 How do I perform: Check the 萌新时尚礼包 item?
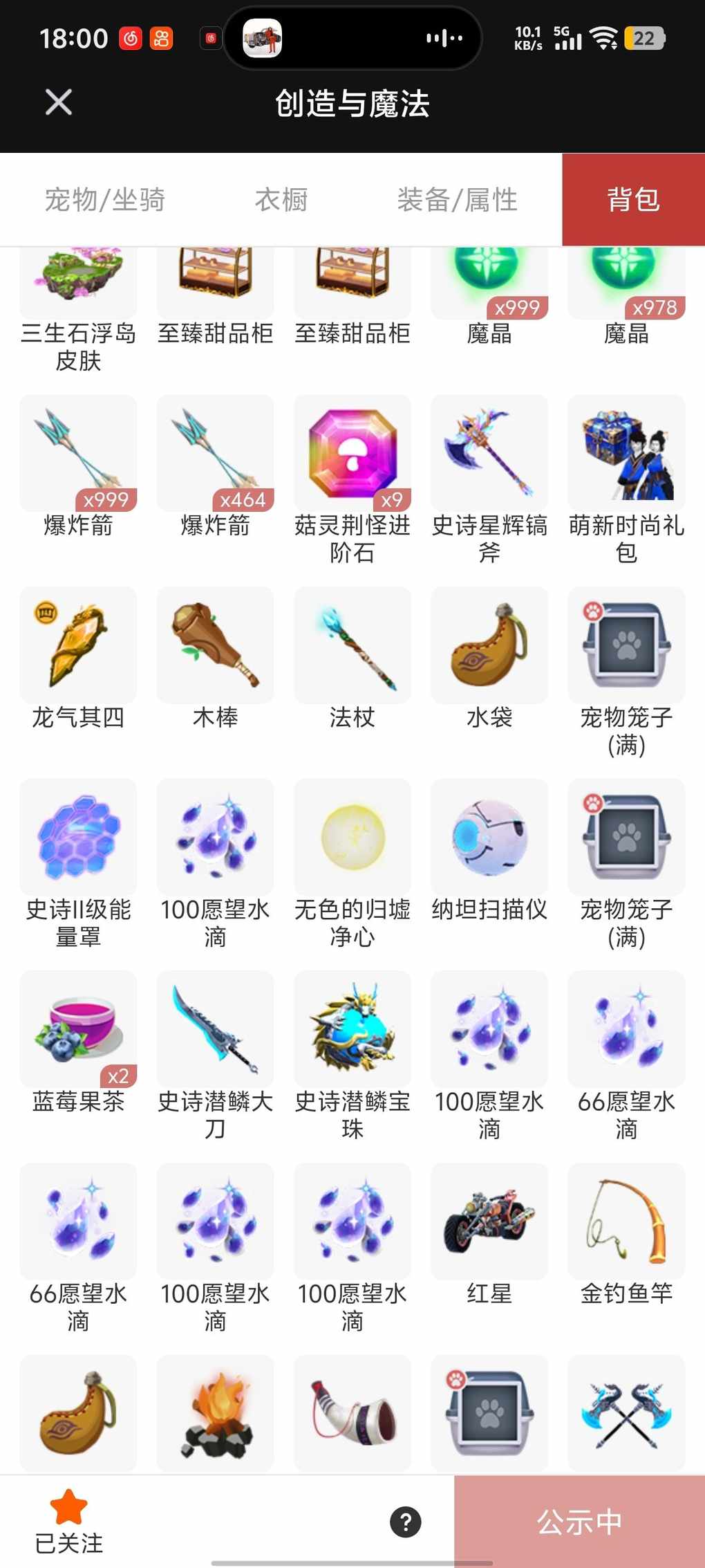point(626,454)
